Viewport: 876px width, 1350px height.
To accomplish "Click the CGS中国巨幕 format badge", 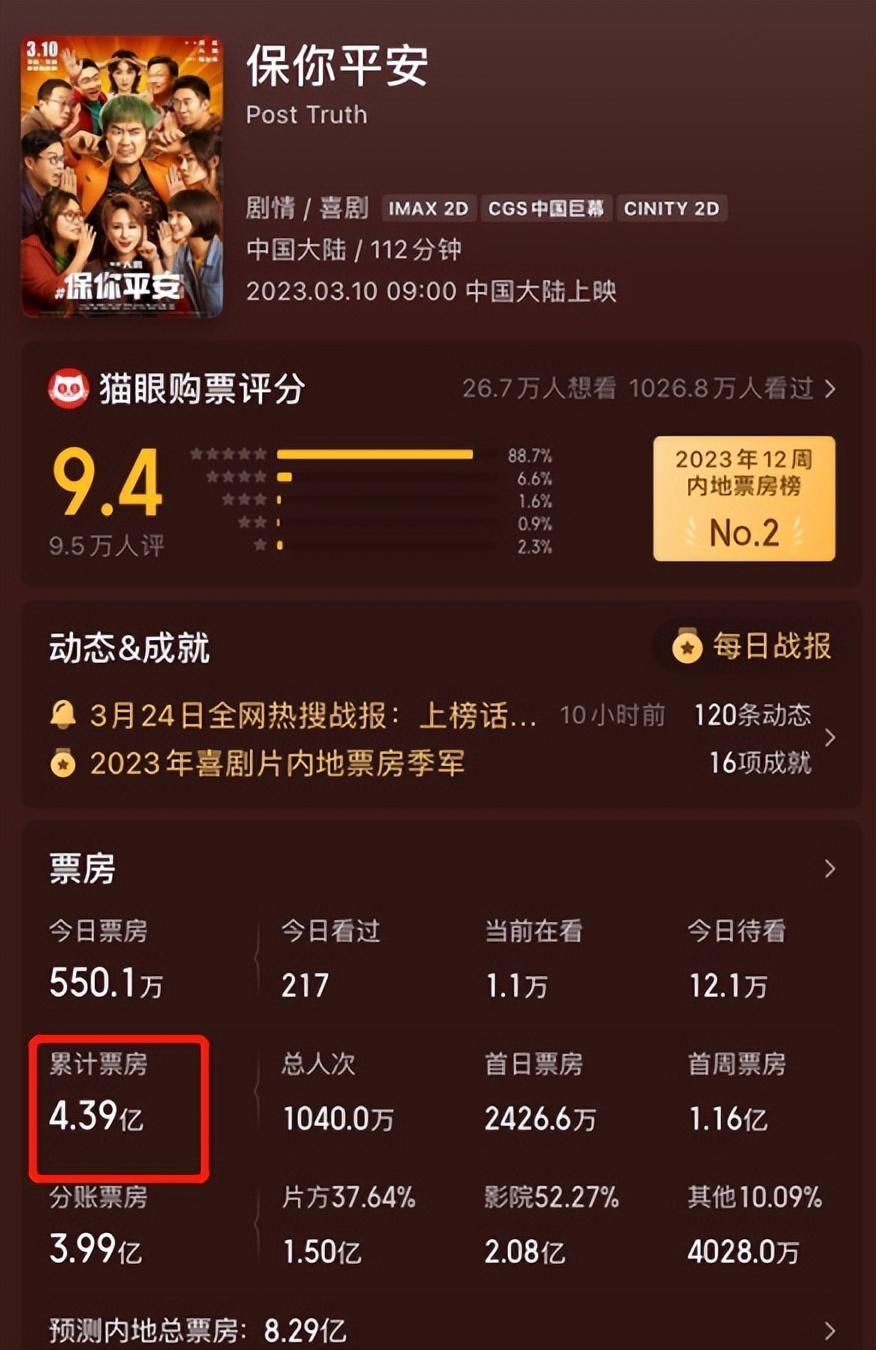I will point(546,208).
